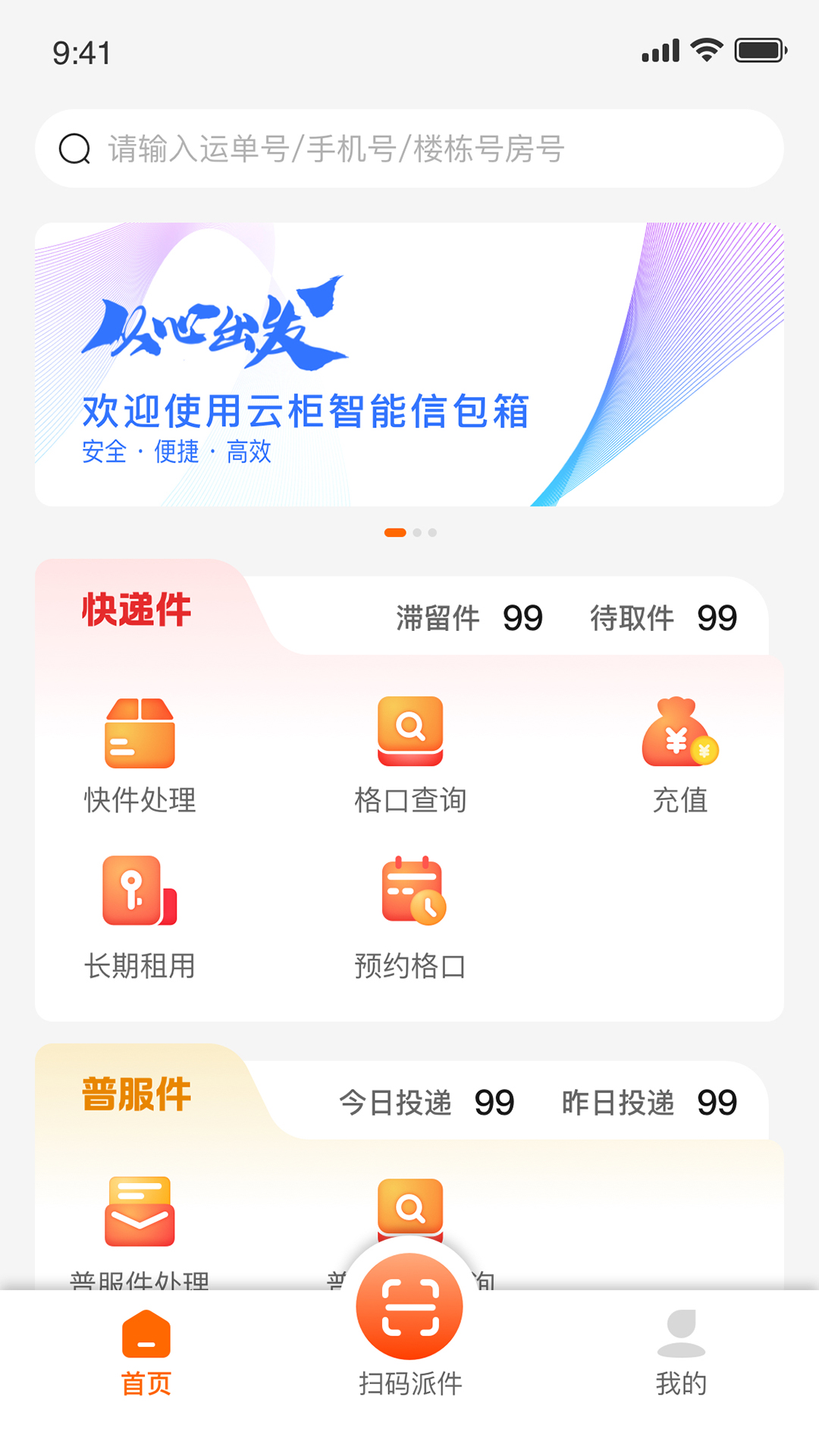Screen dimensions: 819x1456
Task: View 待取件 pending pickup parcels
Action: click(x=664, y=618)
